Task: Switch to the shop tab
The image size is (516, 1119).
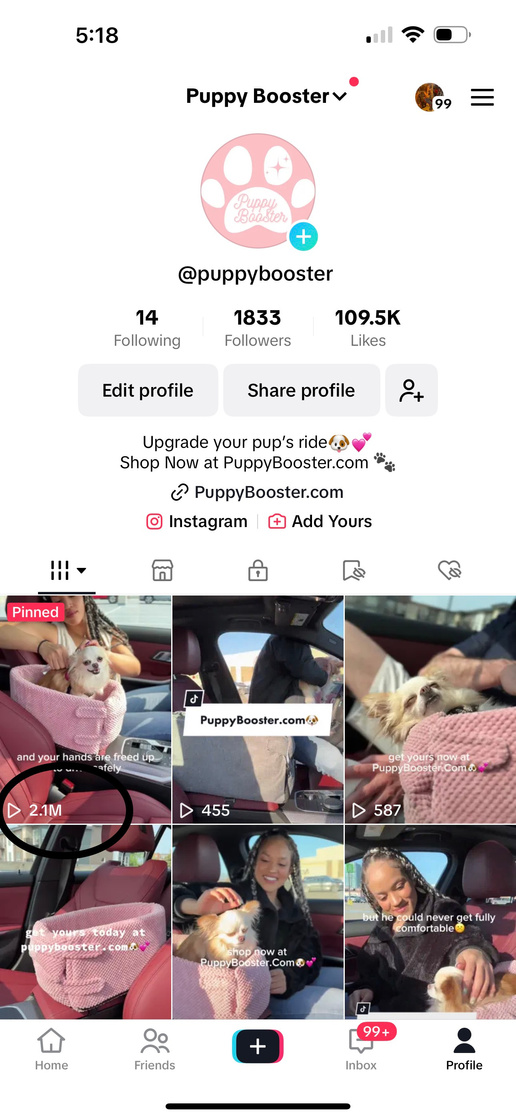Action: click(x=163, y=570)
